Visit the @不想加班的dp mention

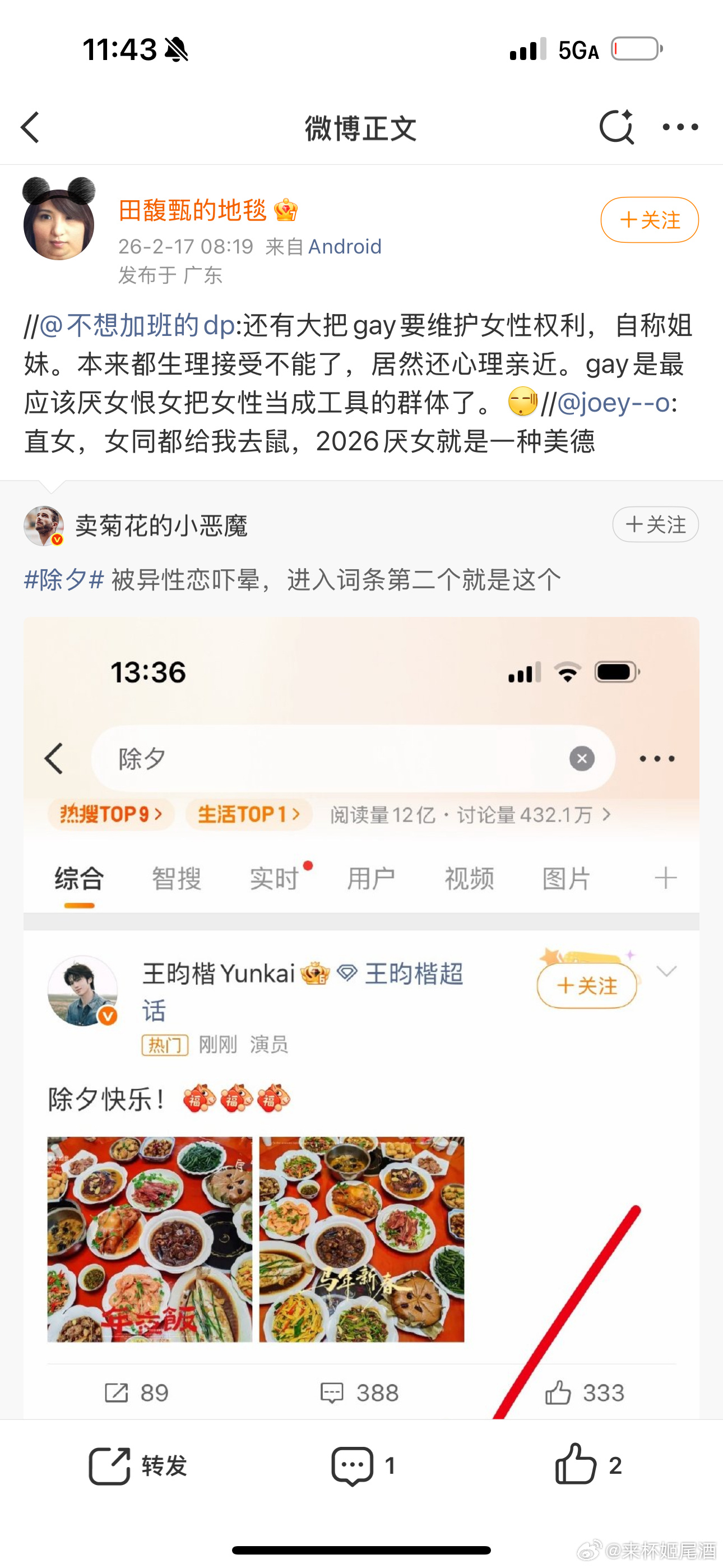pyautogui.click(x=137, y=326)
